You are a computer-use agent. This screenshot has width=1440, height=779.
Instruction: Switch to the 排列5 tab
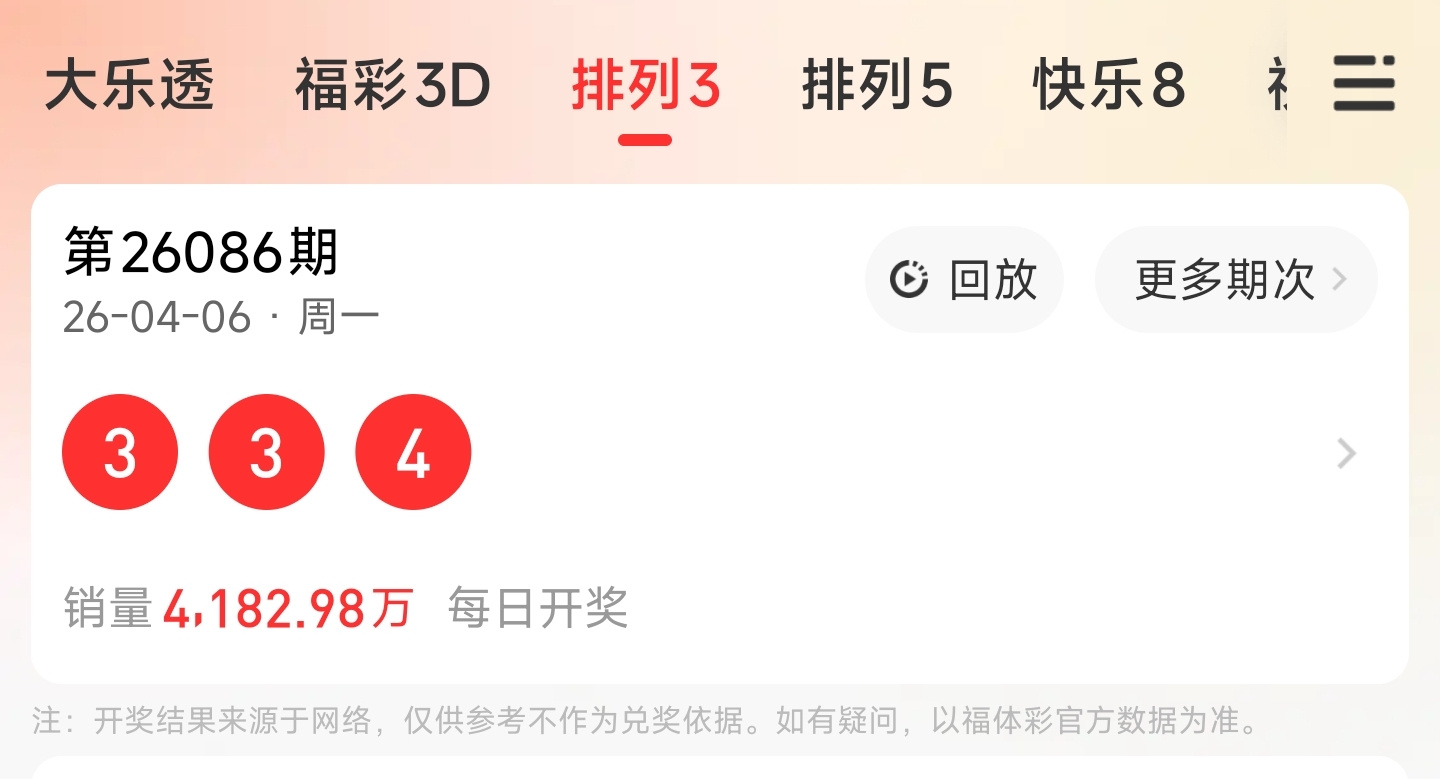(877, 86)
